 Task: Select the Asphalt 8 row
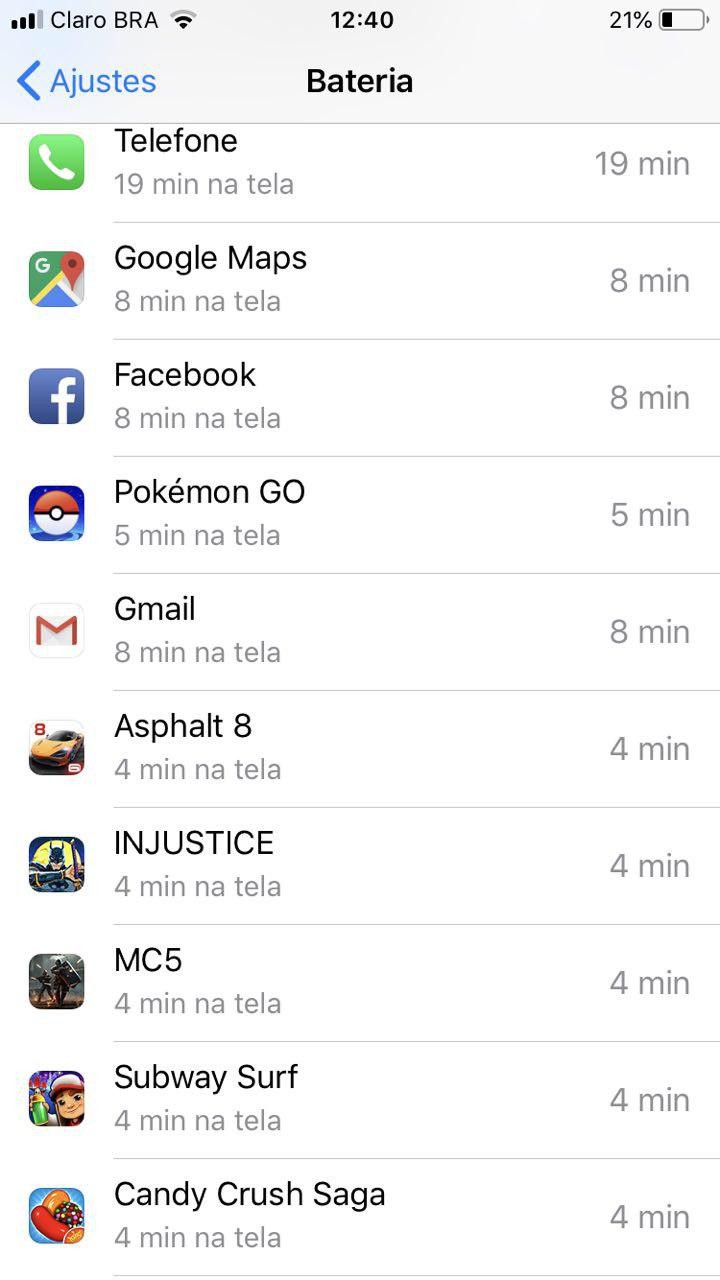(360, 748)
